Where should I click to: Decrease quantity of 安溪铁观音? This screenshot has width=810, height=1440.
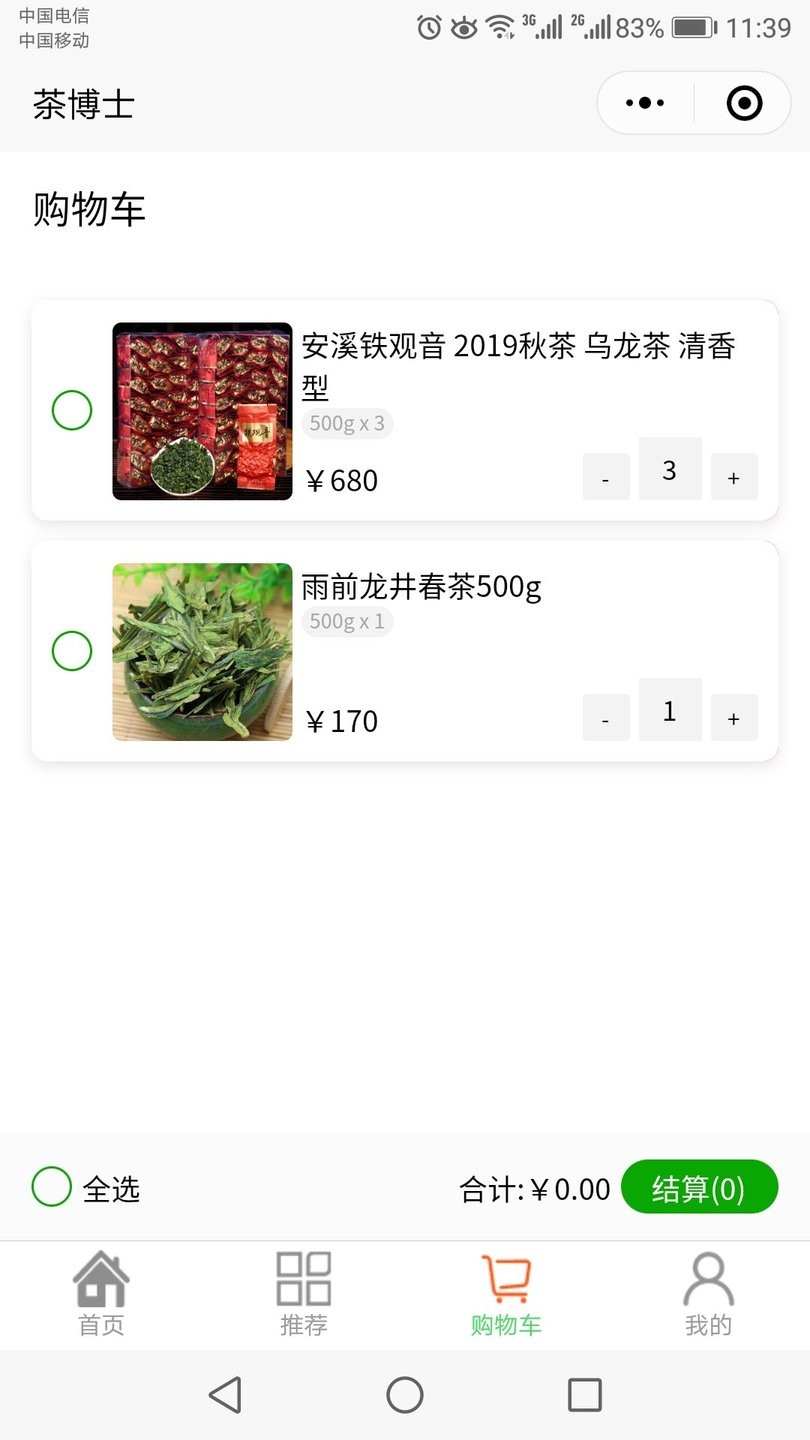tap(606, 477)
